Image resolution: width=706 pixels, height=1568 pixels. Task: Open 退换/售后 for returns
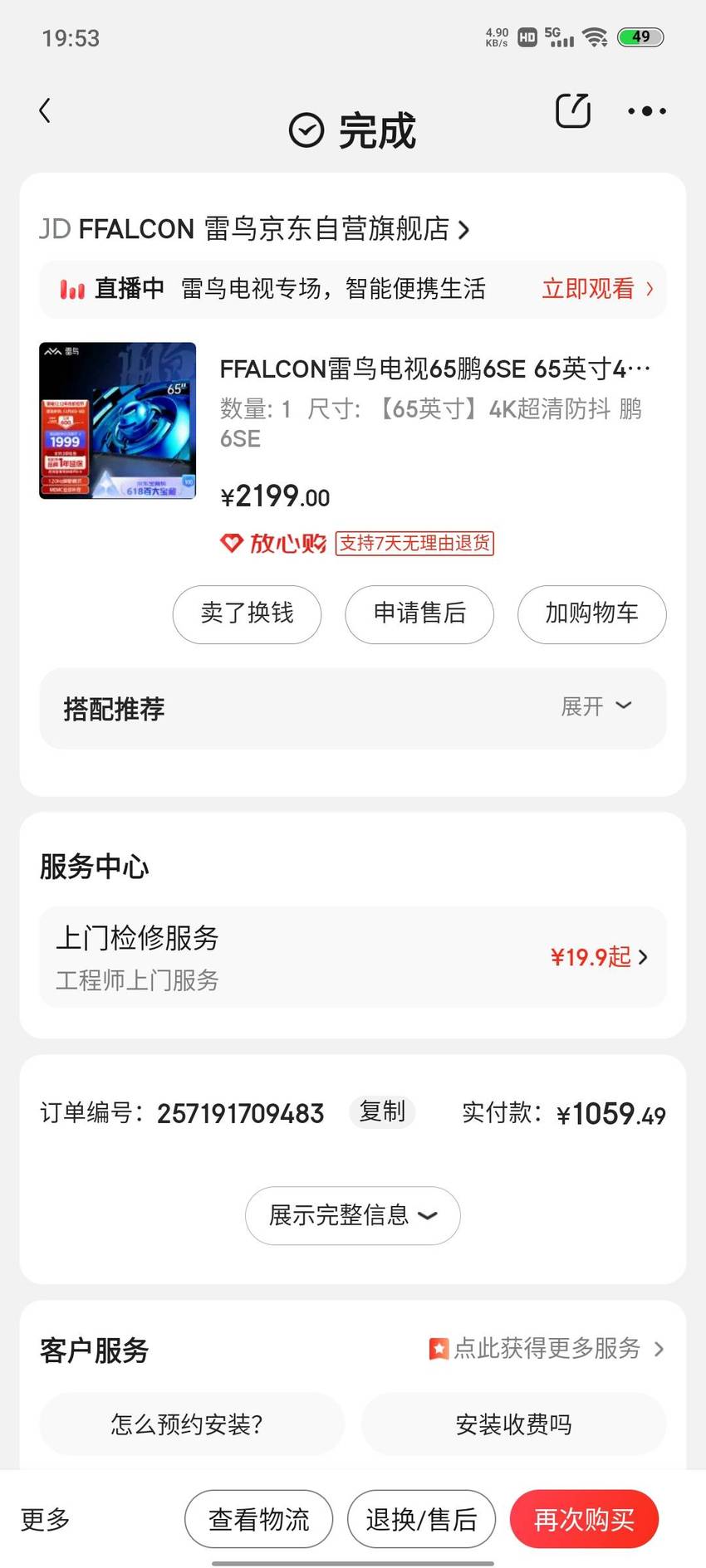pos(421,1519)
